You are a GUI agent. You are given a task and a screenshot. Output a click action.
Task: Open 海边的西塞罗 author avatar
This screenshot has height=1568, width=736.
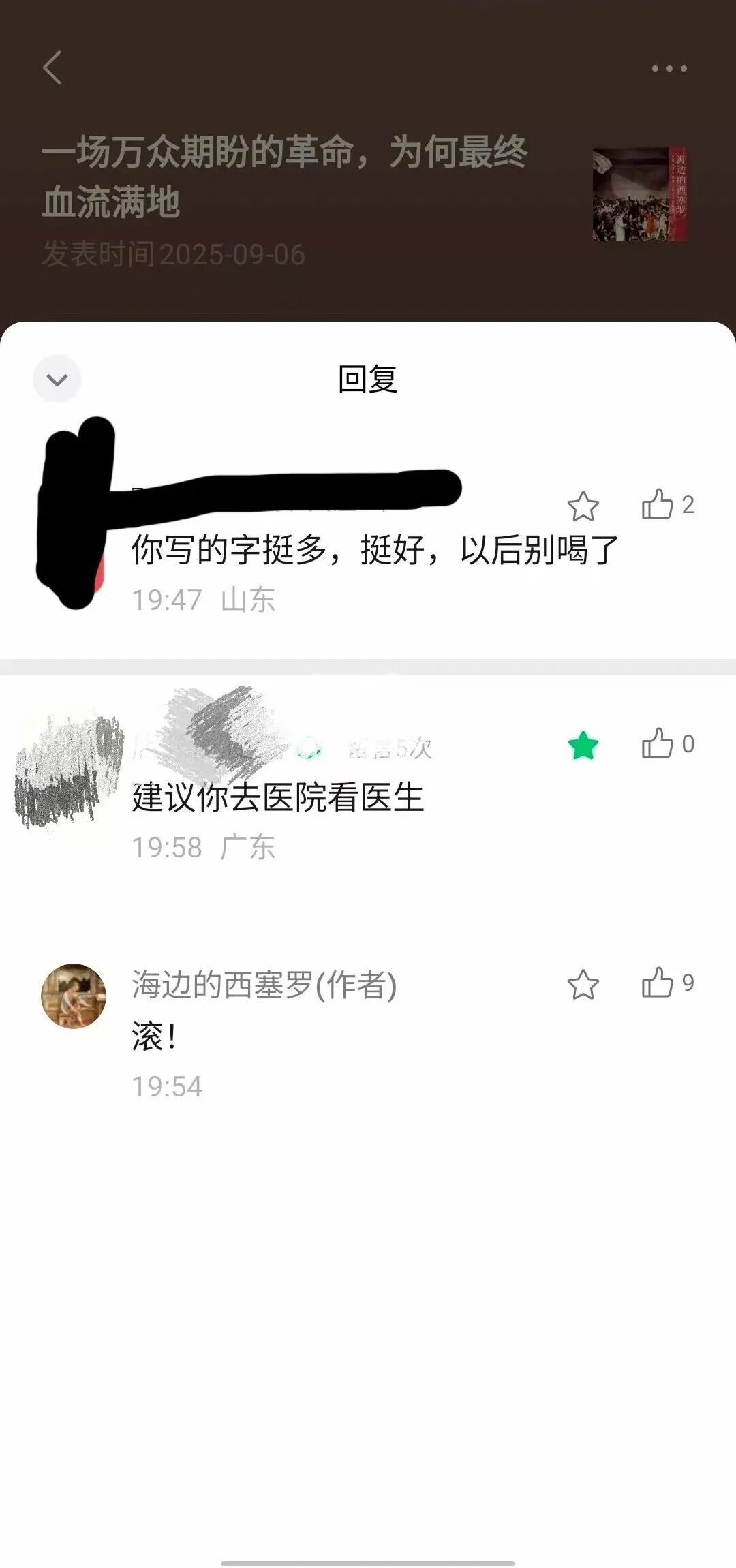point(74,996)
